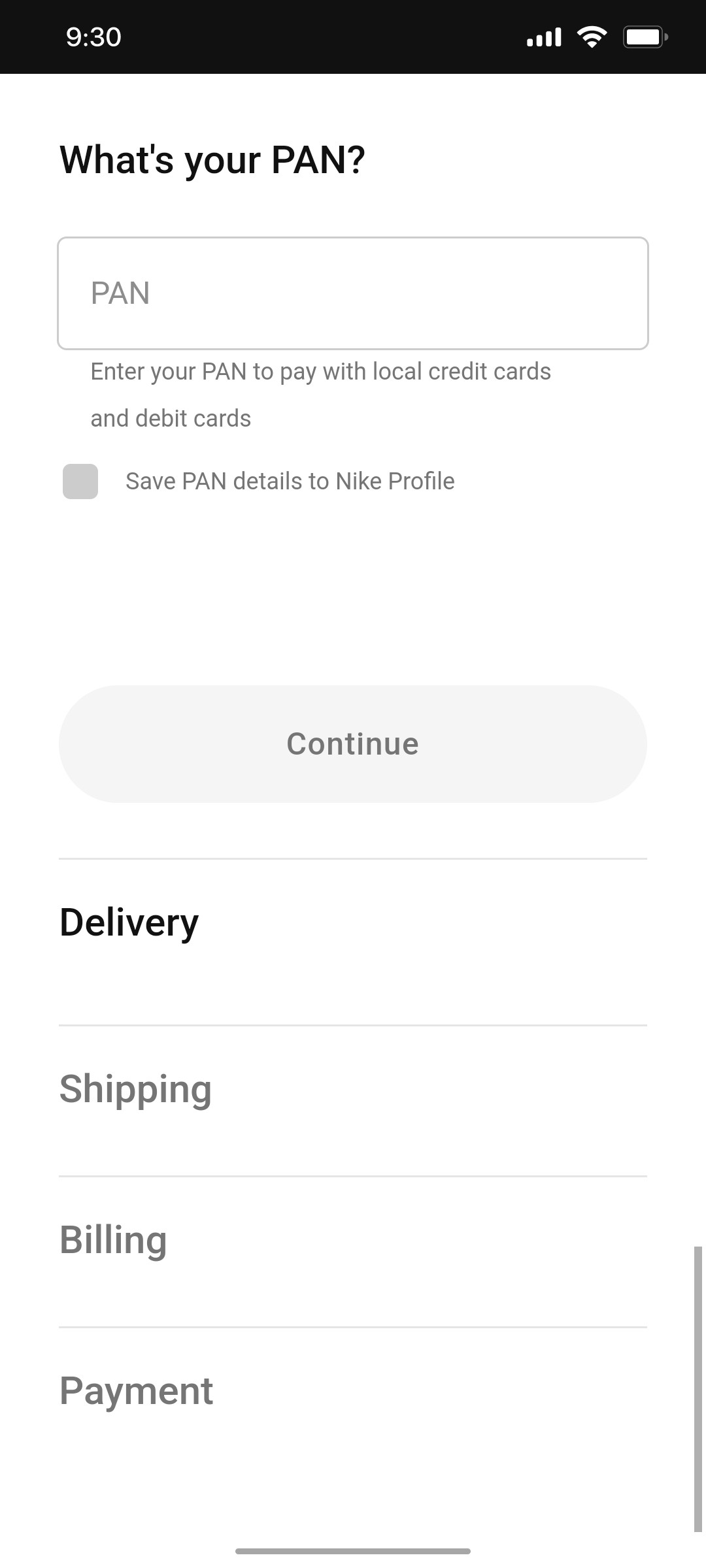This screenshot has width=706, height=1568.
Task: Click the divider above Shipping
Action: tap(353, 1024)
